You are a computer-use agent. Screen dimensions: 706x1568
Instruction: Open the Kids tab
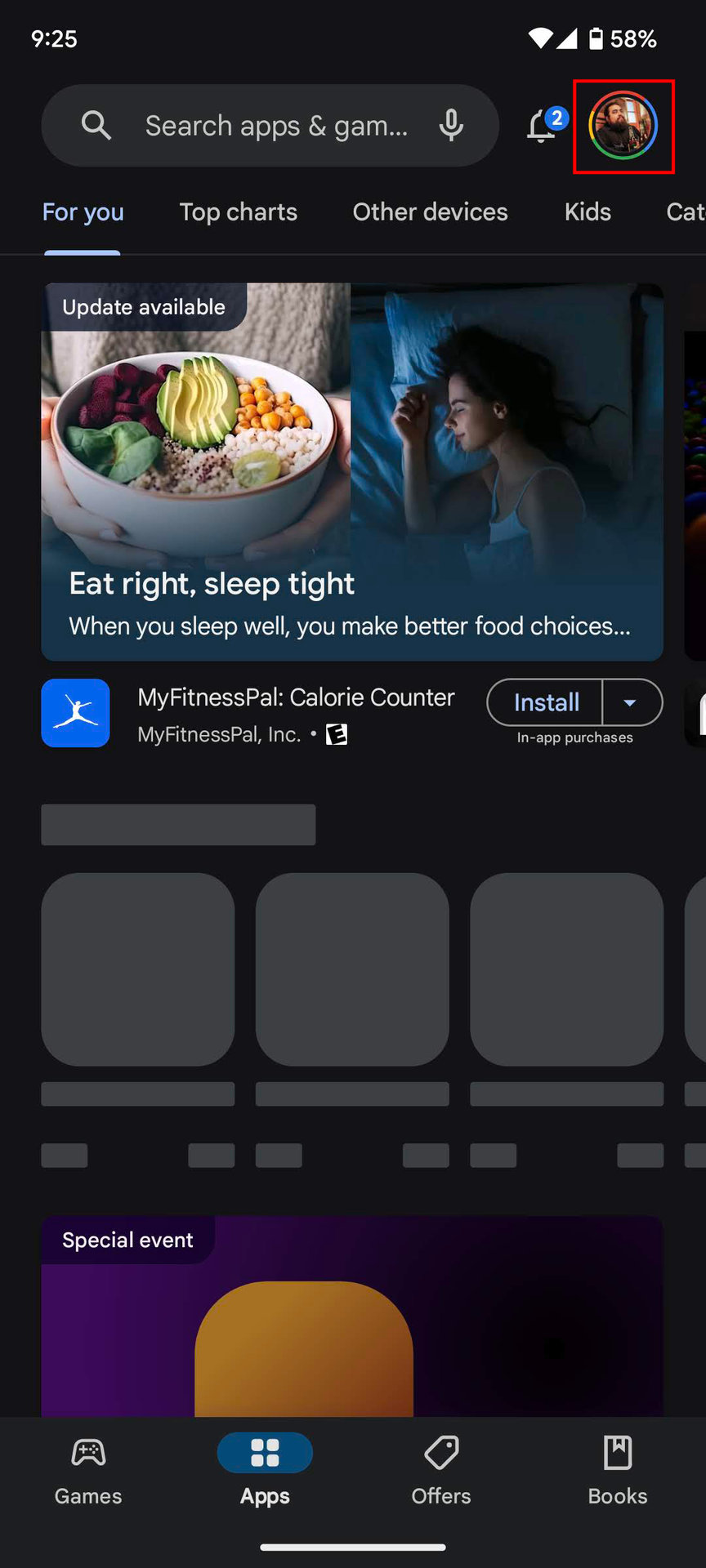tap(588, 212)
